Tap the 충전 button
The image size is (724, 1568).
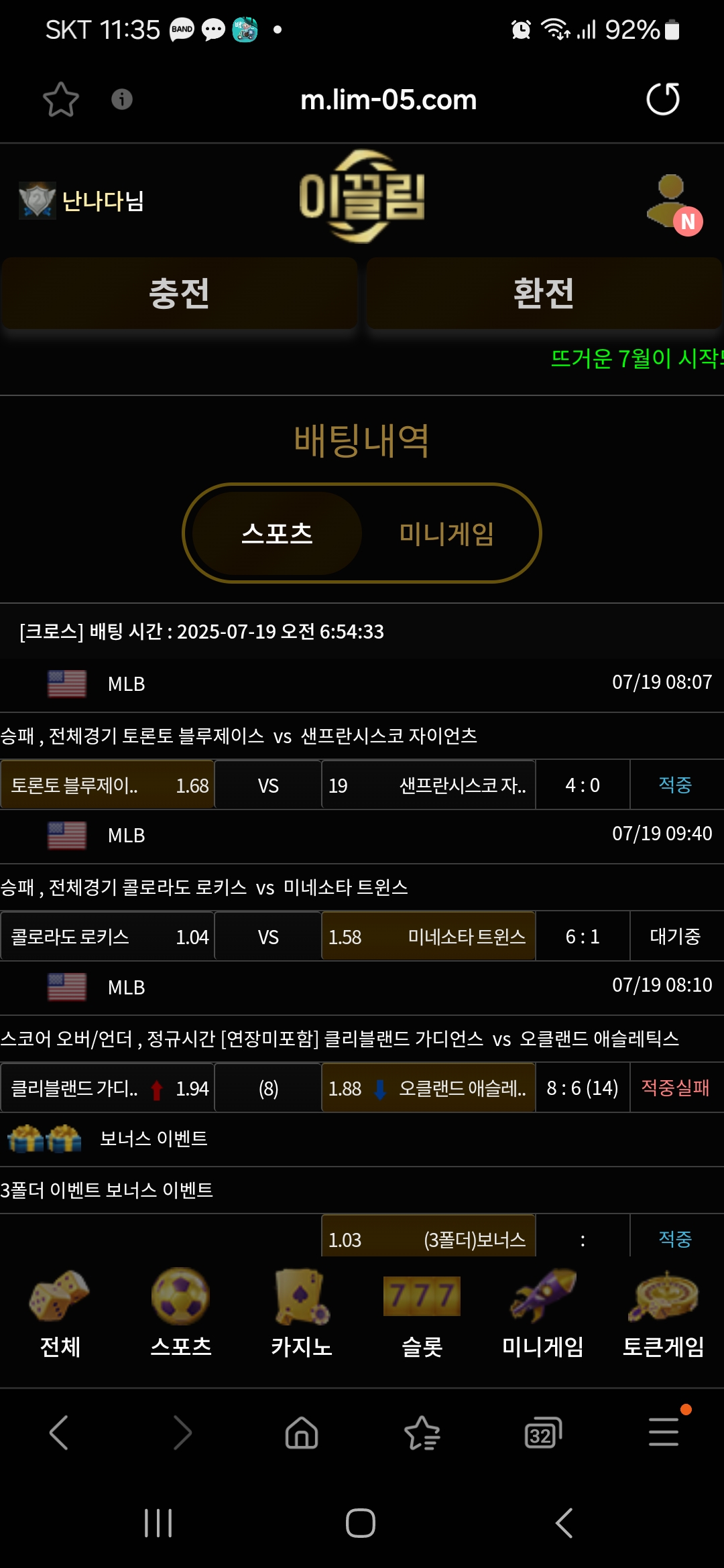tap(179, 293)
